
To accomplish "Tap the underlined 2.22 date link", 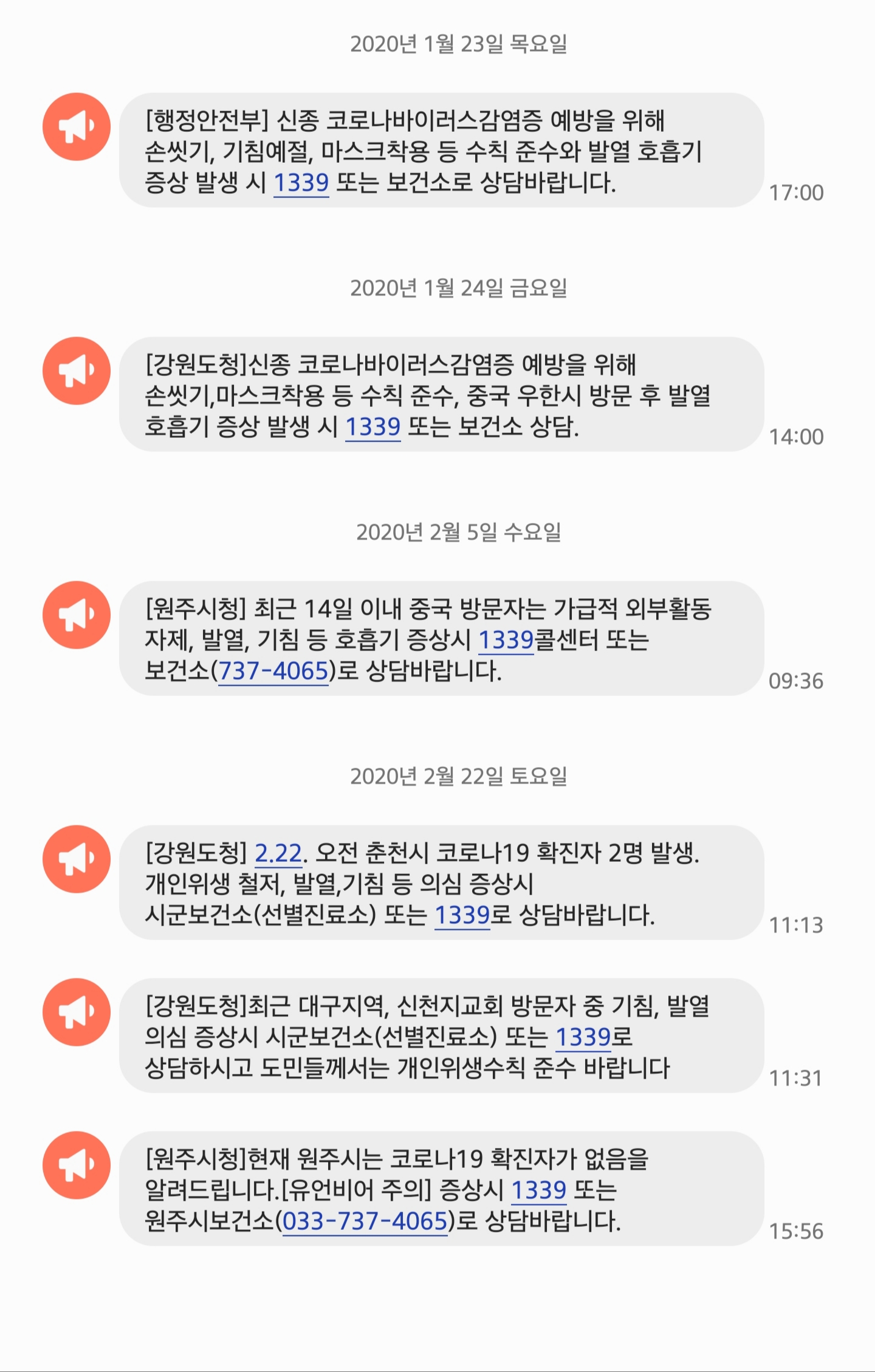I will (278, 853).
